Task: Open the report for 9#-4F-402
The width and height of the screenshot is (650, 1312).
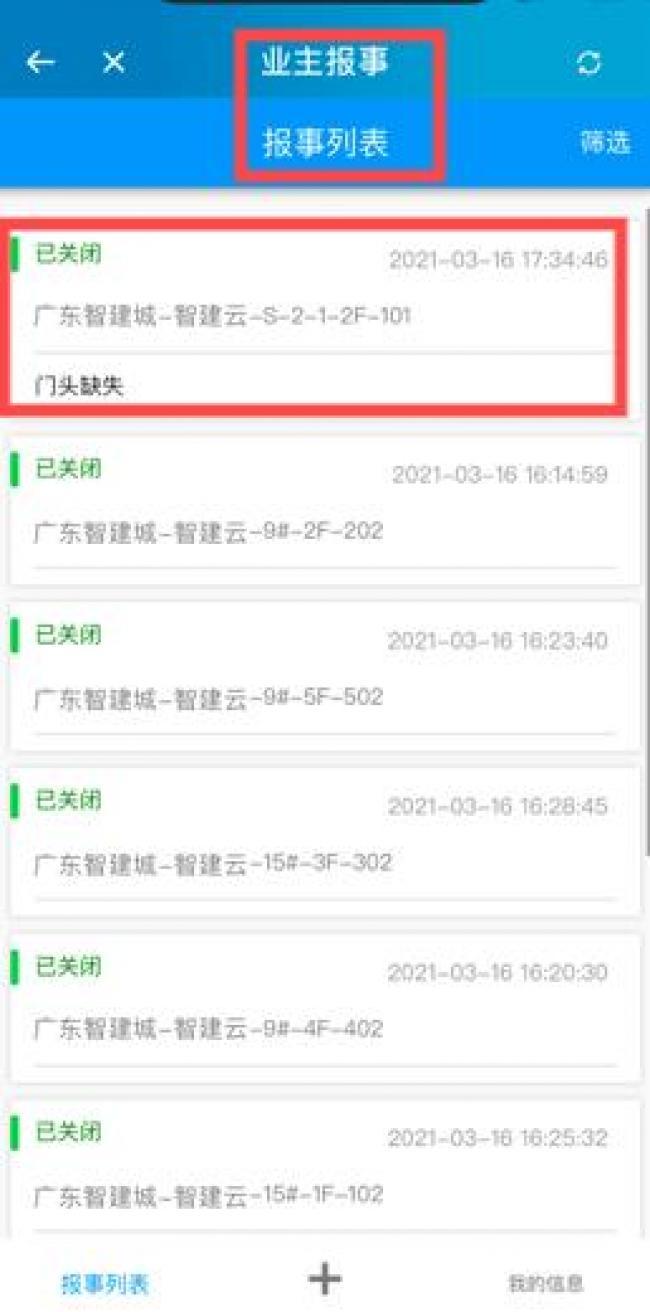Action: (324, 1008)
